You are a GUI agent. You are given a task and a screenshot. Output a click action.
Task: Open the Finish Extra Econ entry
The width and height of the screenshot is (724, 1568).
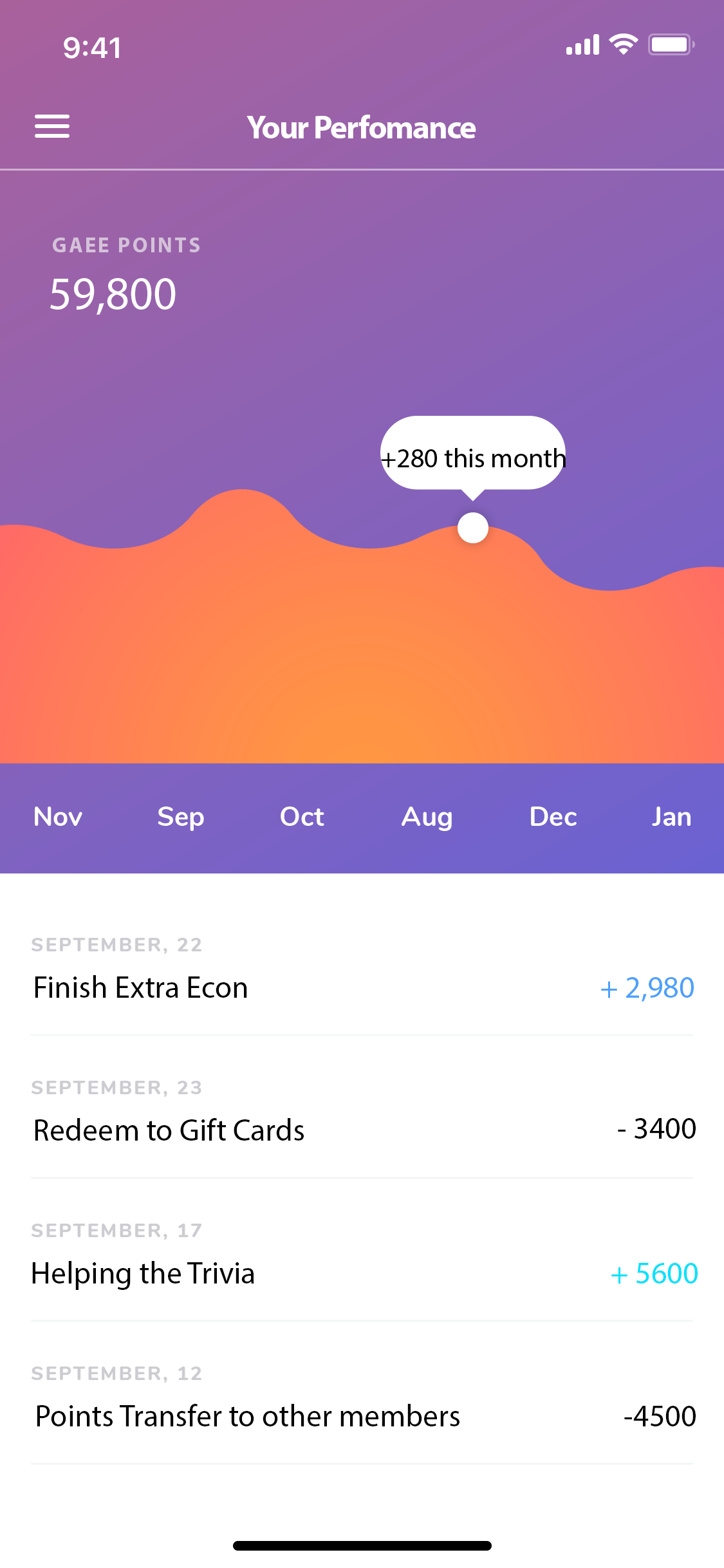point(362,972)
